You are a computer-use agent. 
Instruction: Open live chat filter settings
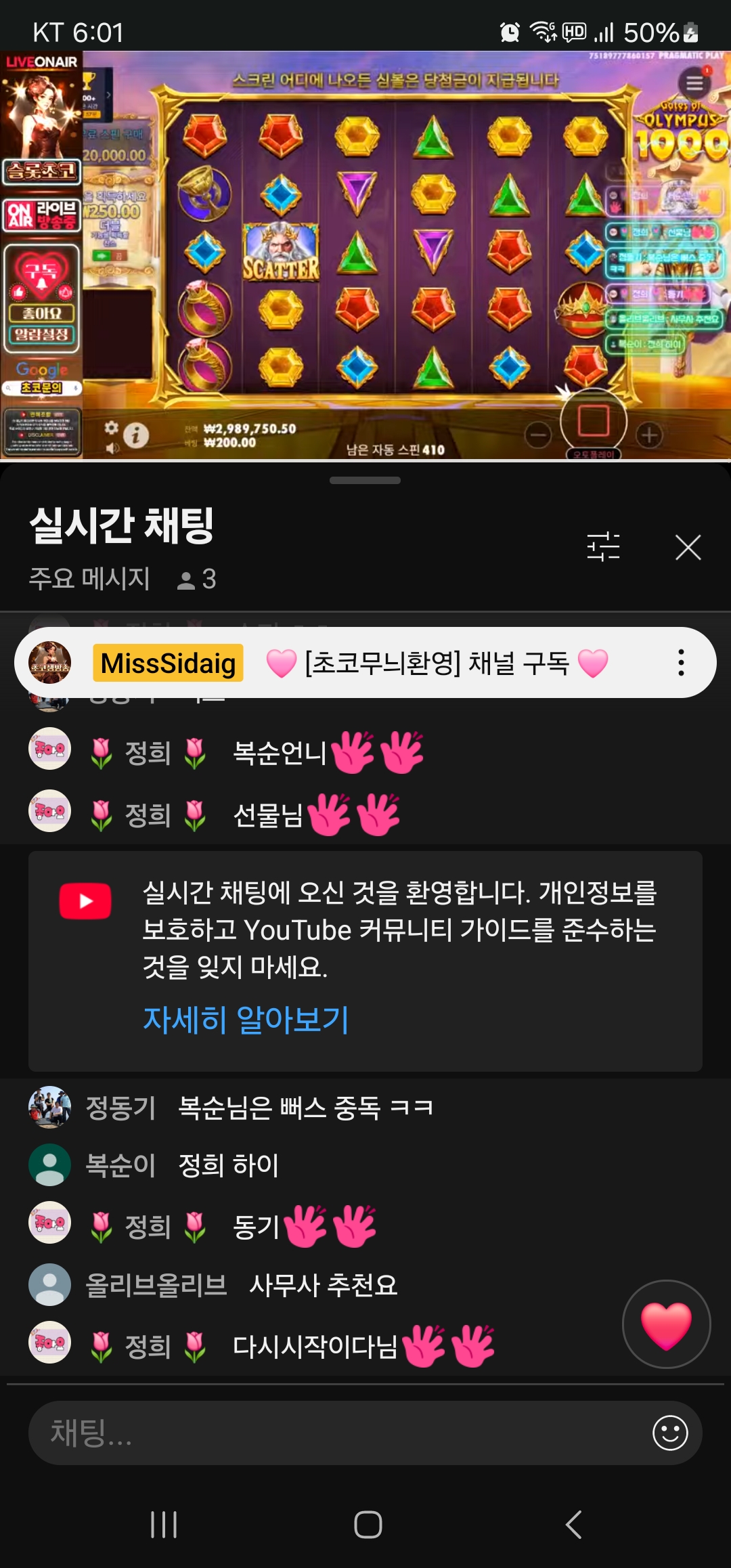(603, 546)
